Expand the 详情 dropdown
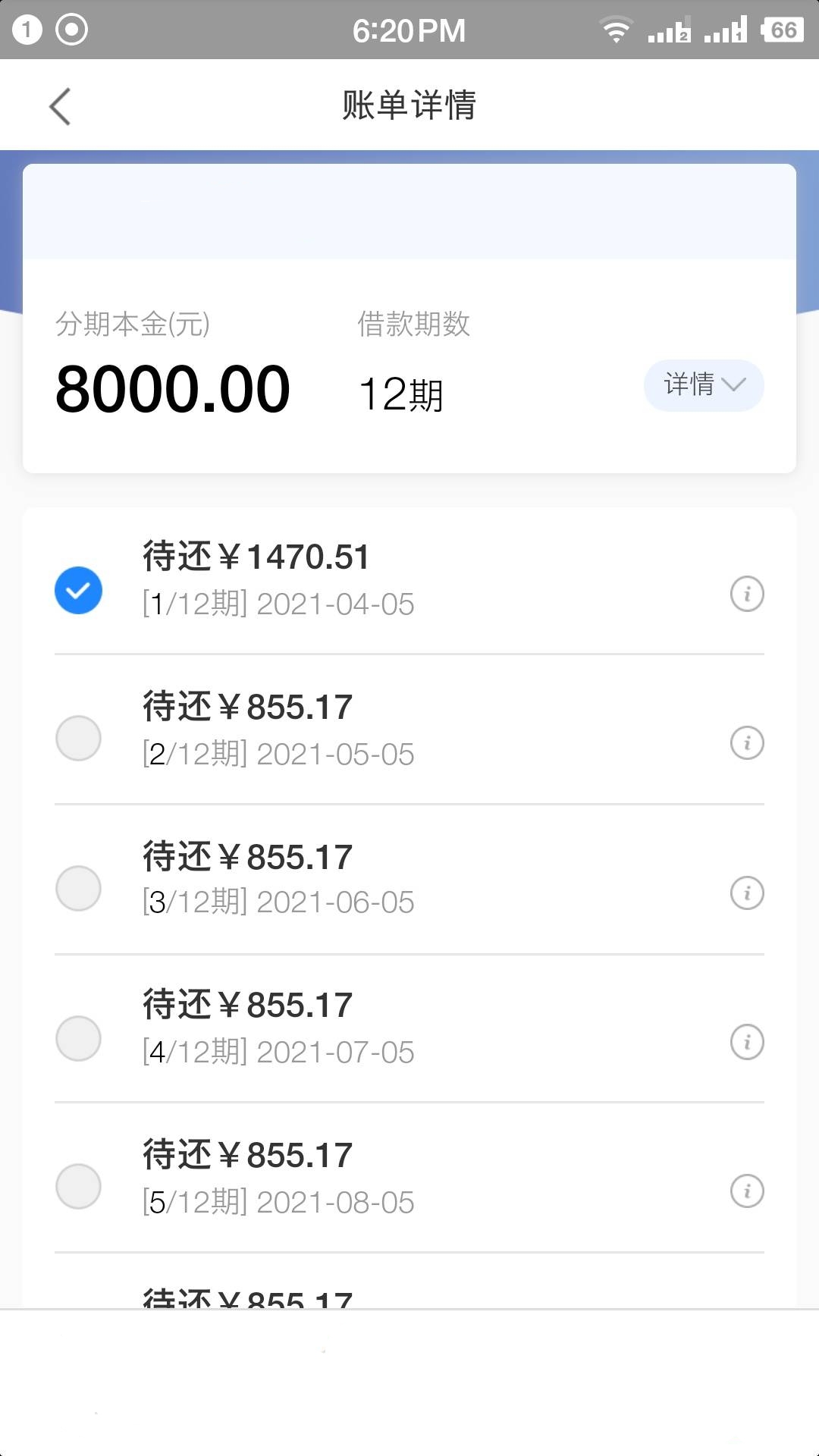 [x=704, y=385]
